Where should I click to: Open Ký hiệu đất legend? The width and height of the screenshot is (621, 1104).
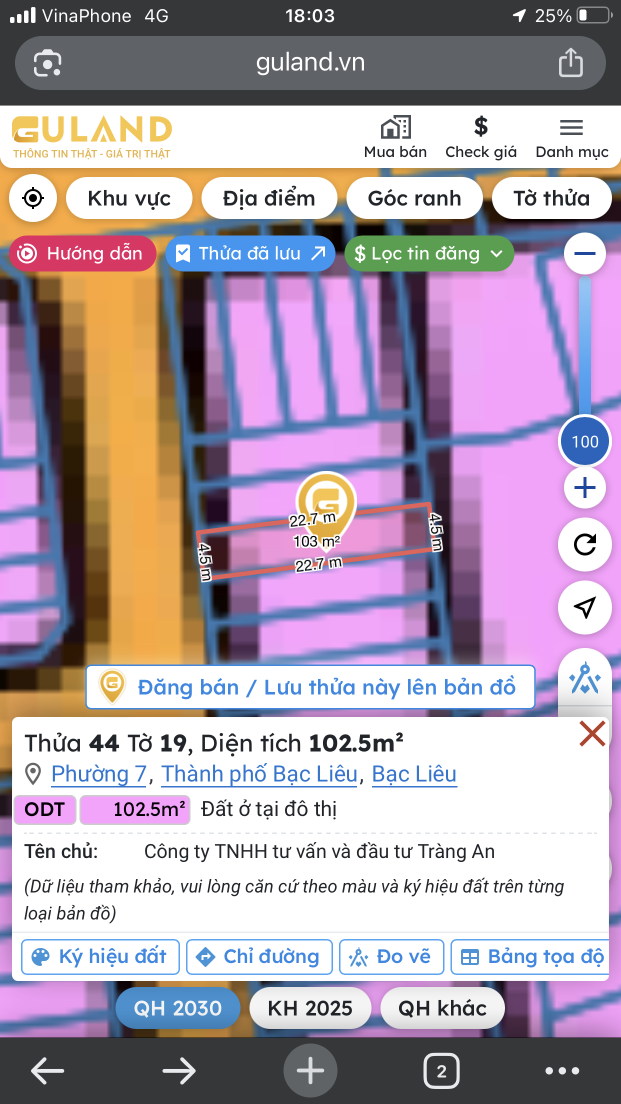[x=100, y=956]
